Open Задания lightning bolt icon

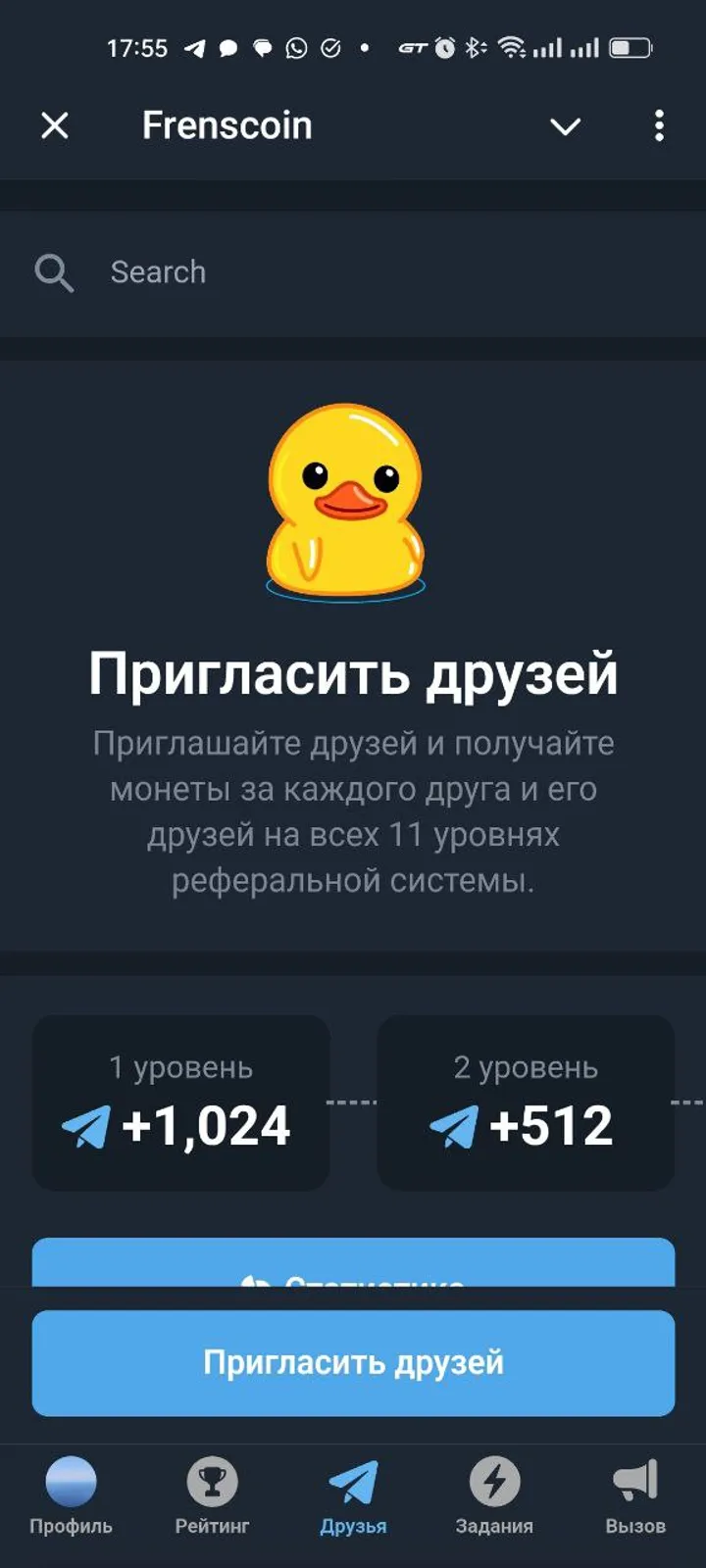[495, 1480]
